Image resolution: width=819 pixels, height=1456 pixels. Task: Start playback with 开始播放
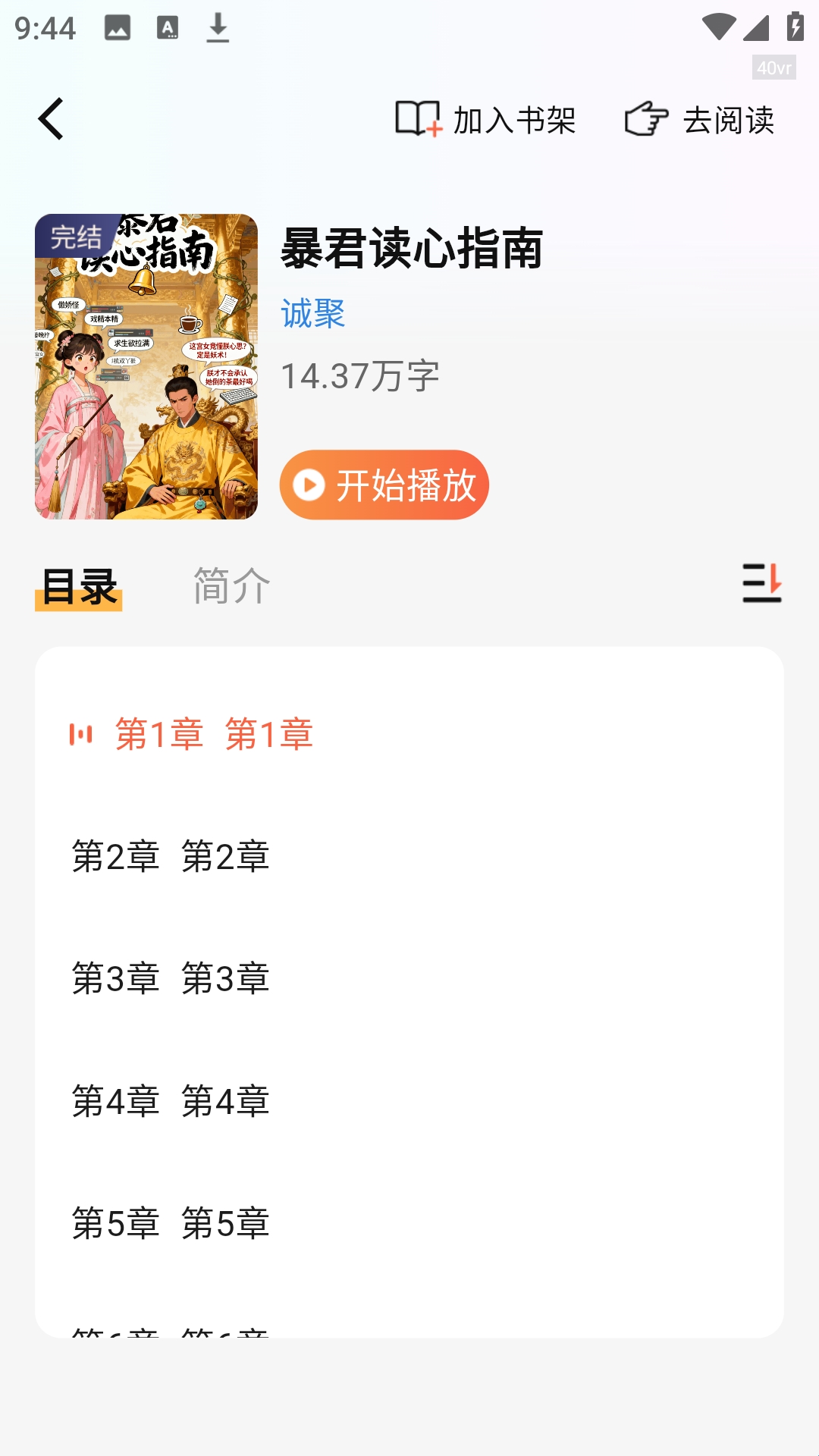384,485
